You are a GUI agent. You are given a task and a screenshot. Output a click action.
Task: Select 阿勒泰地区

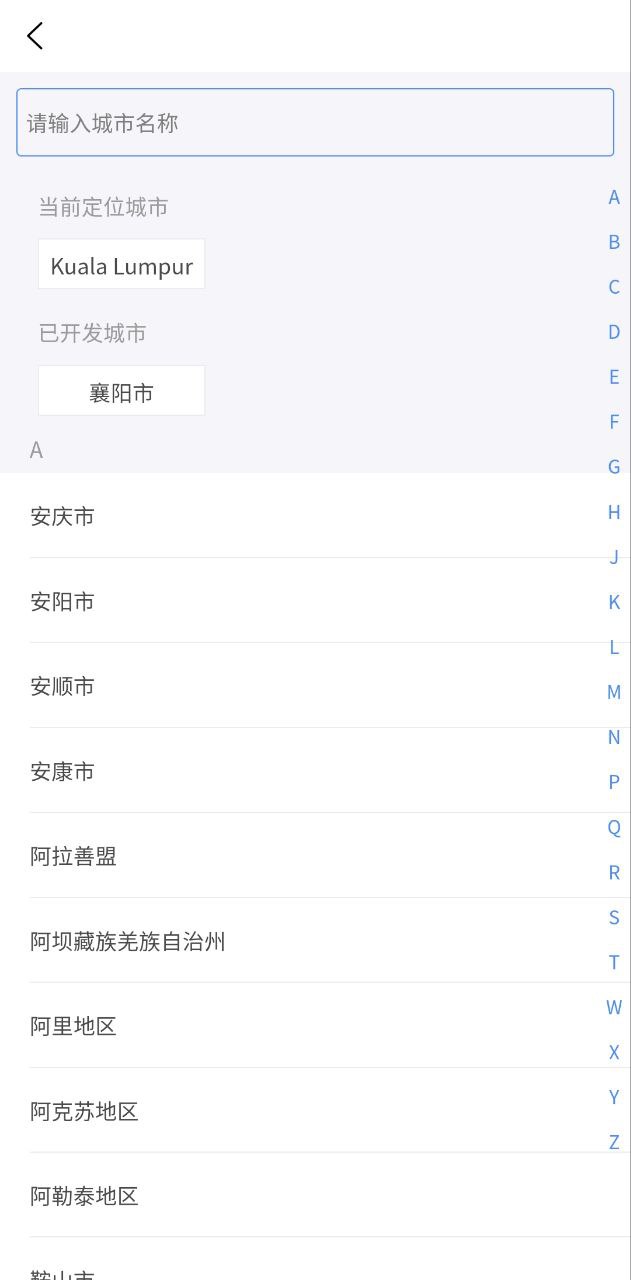[x=315, y=1196]
